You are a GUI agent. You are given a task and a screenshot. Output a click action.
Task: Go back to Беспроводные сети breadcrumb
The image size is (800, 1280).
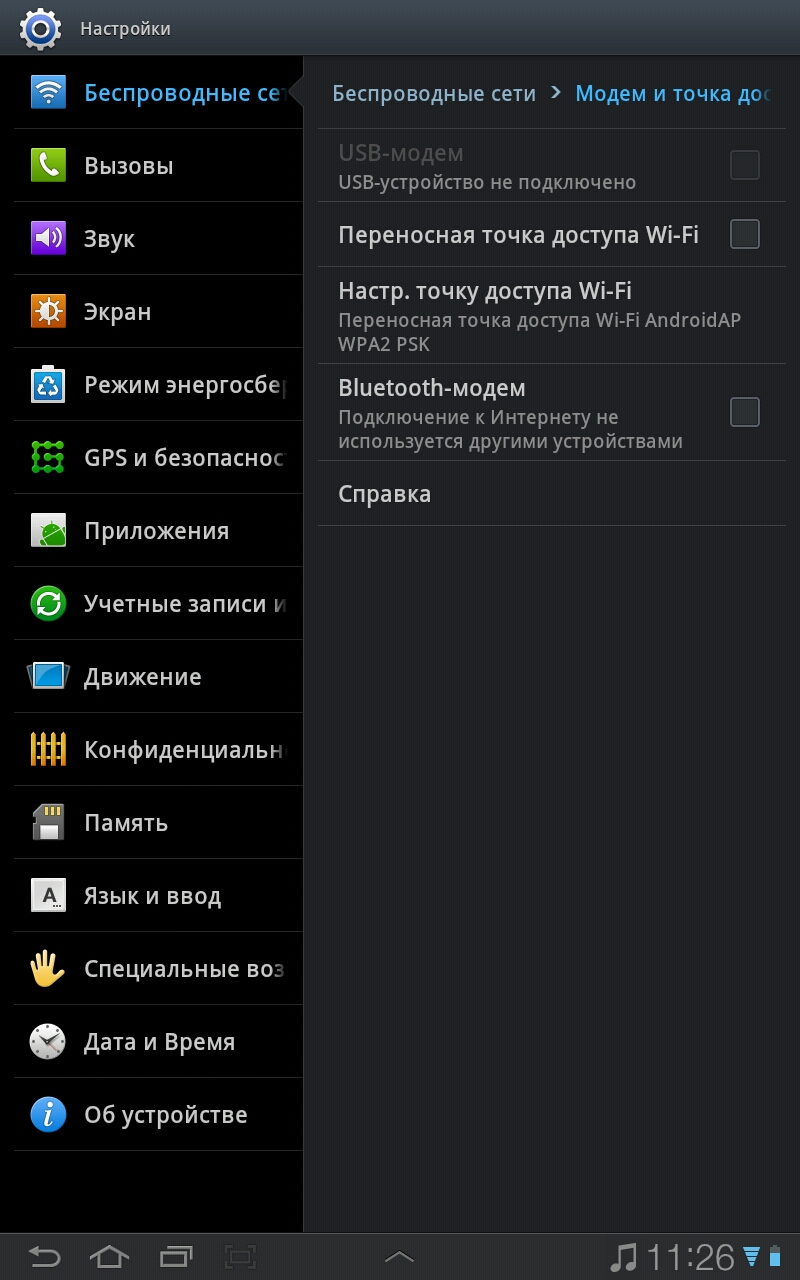(434, 93)
